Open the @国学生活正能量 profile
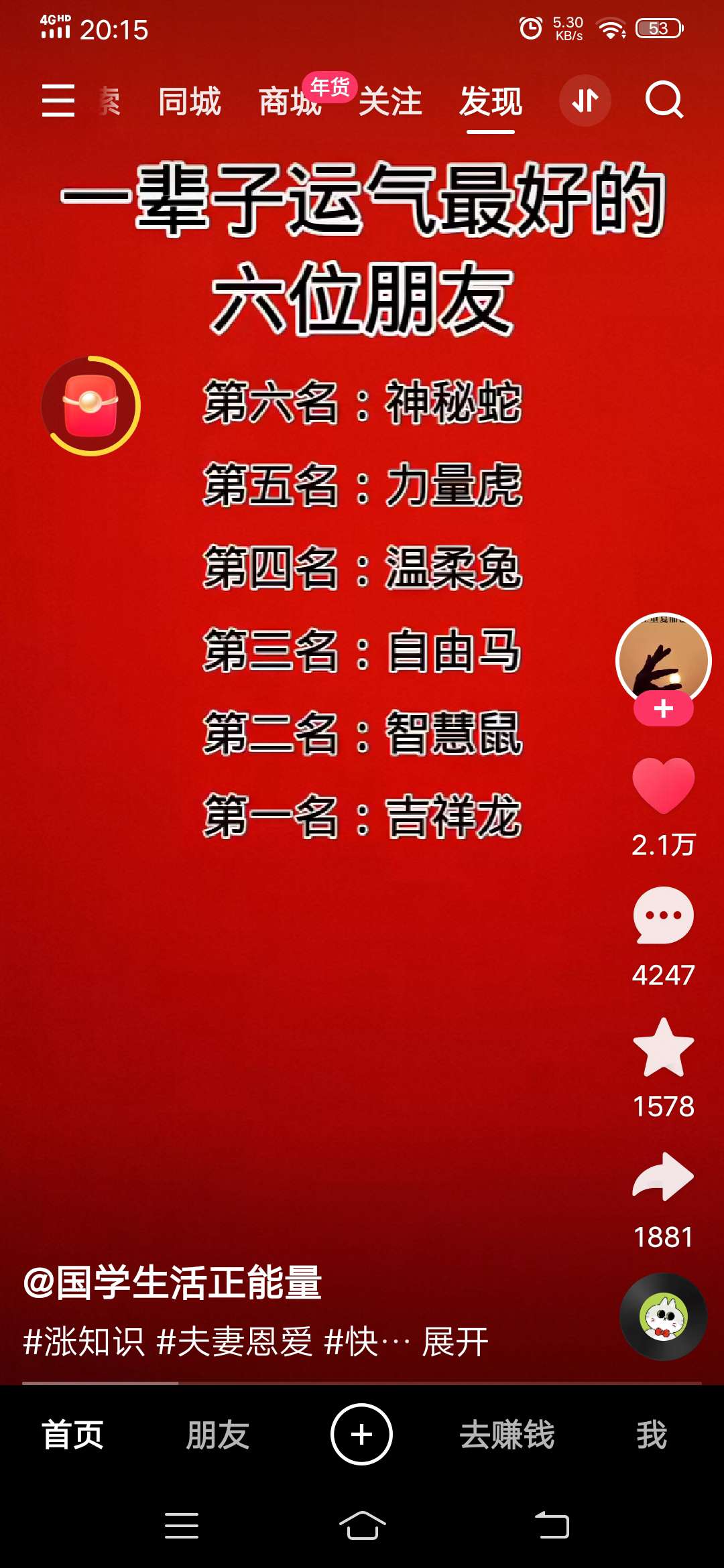The height and width of the screenshot is (1568, 724). click(173, 1283)
